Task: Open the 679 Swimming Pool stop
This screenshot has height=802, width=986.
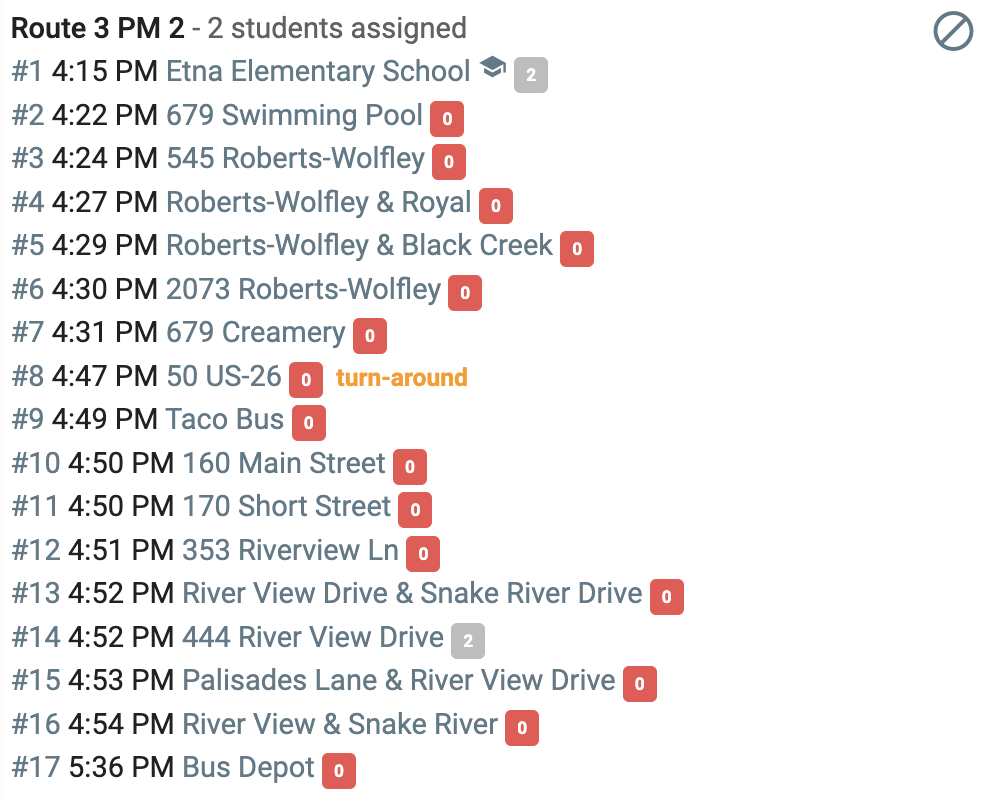Action: [294, 115]
